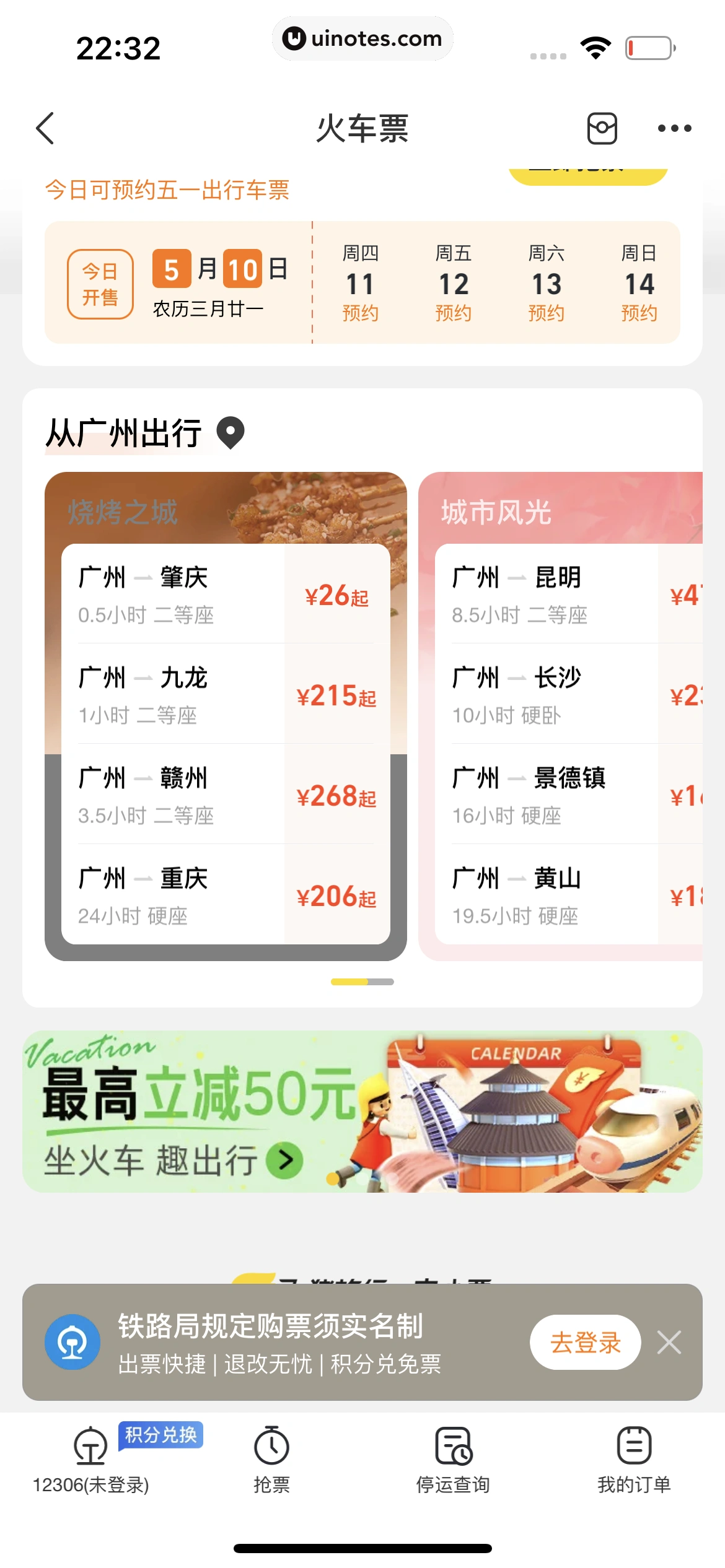Image resolution: width=725 pixels, height=1568 pixels.
Task: Open the 广州 to 赣州 route
Action: (226, 795)
